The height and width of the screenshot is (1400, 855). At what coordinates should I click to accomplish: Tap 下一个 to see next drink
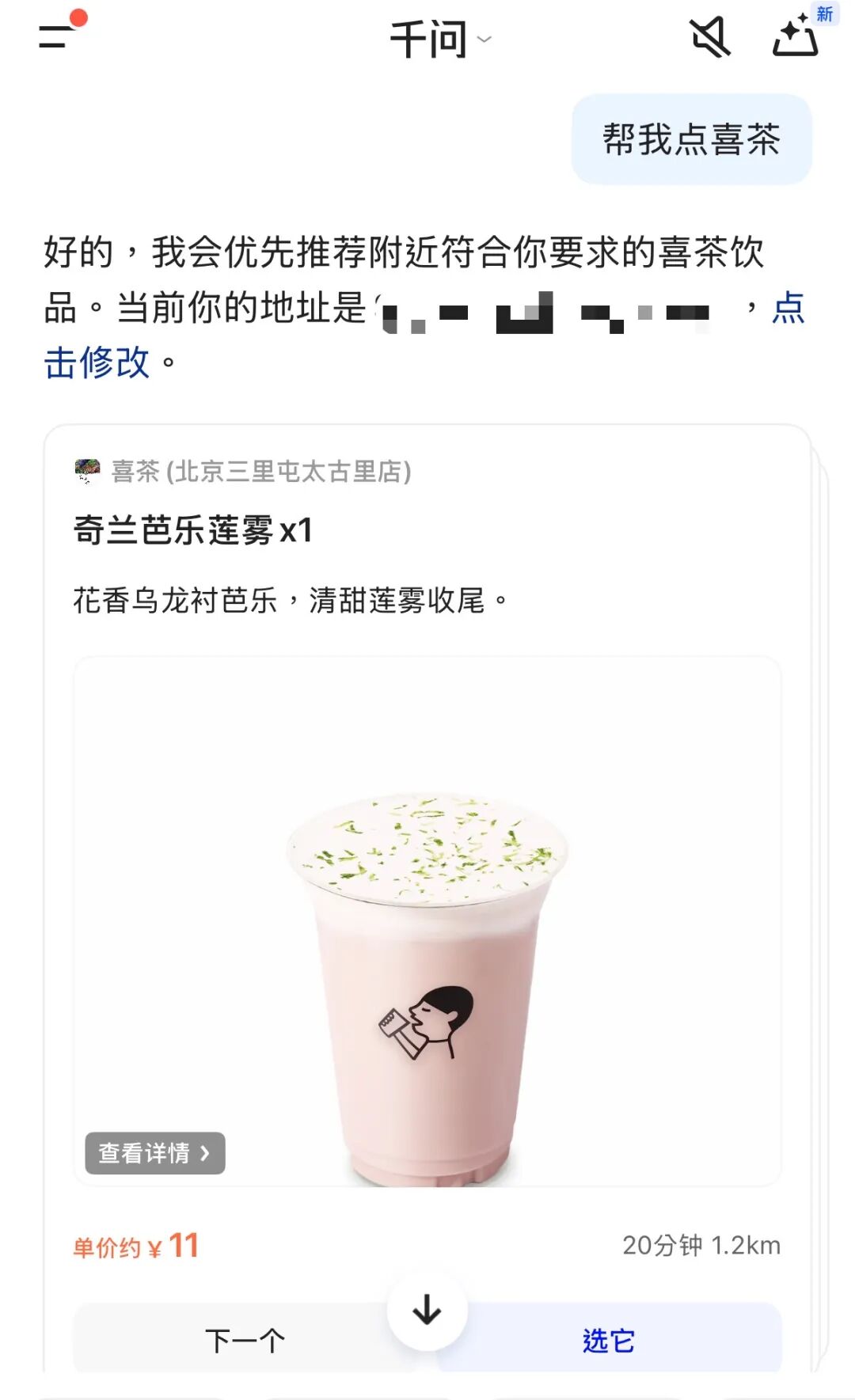point(245,1340)
